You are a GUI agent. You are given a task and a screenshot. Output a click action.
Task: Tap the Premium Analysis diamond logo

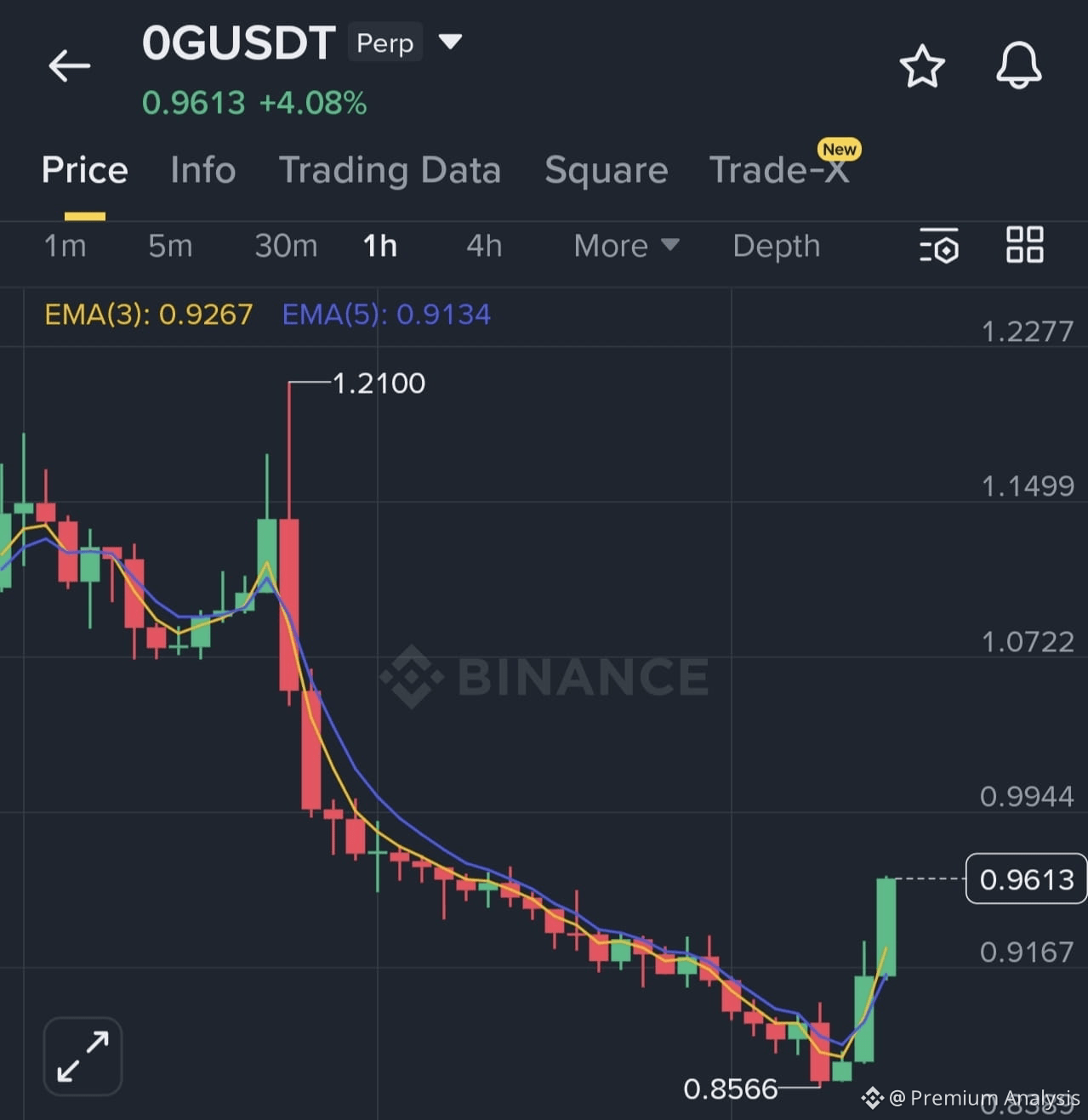coord(872,1098)
